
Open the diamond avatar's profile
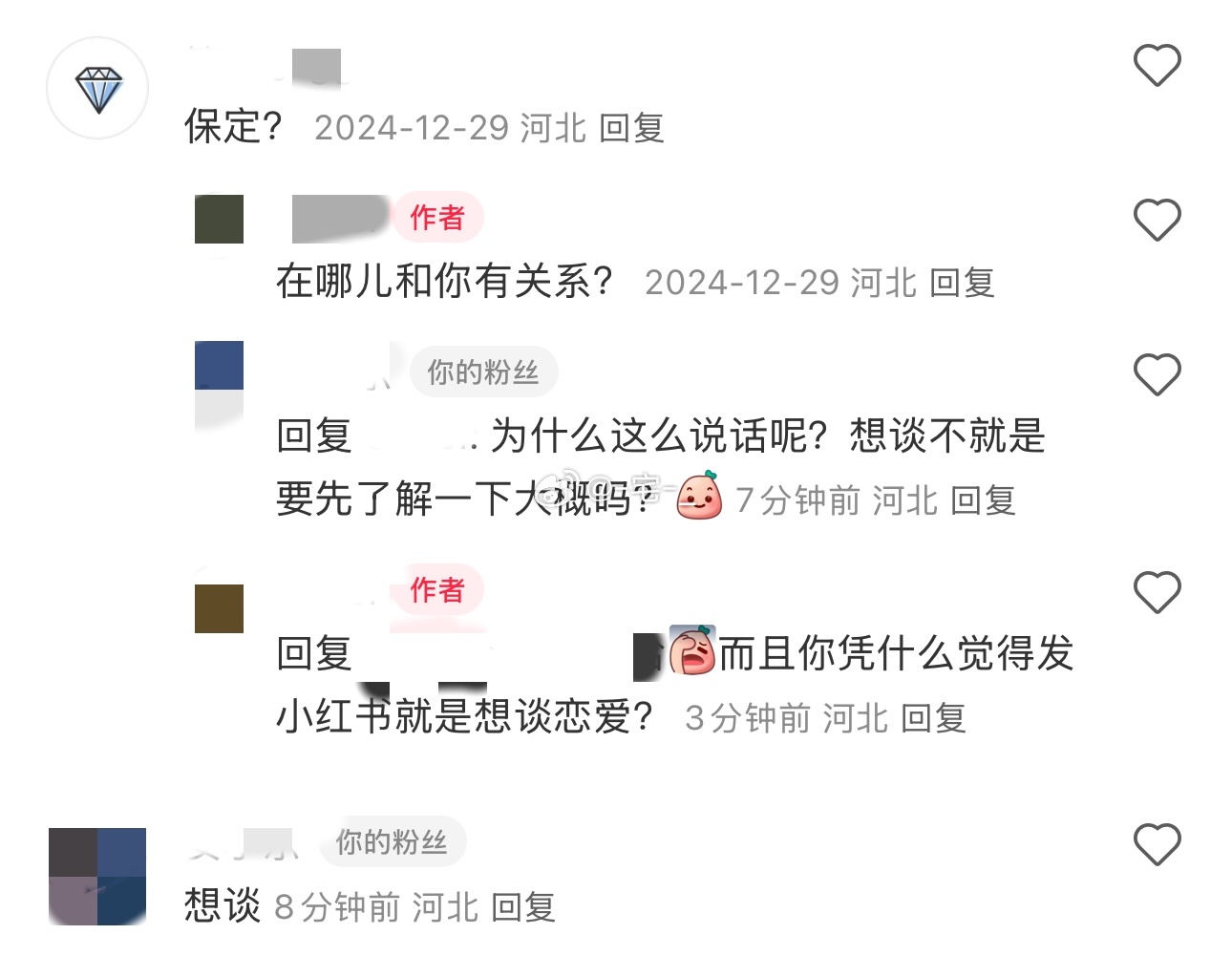[97, 88]
